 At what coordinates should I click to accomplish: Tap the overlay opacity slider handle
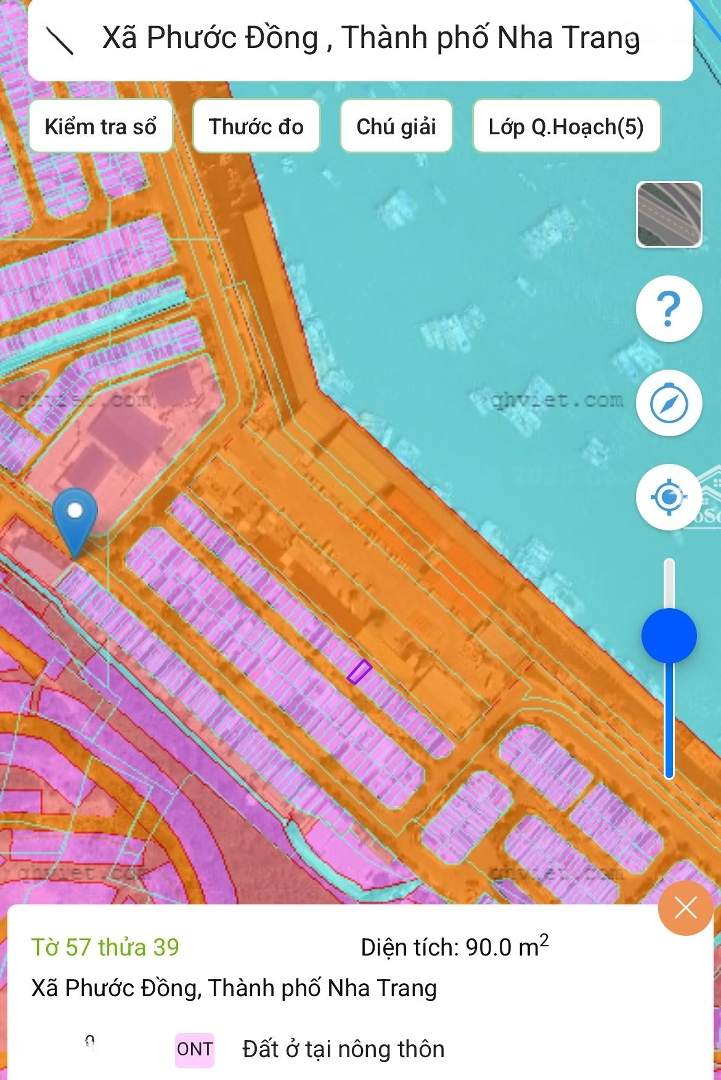coord(669,636)
